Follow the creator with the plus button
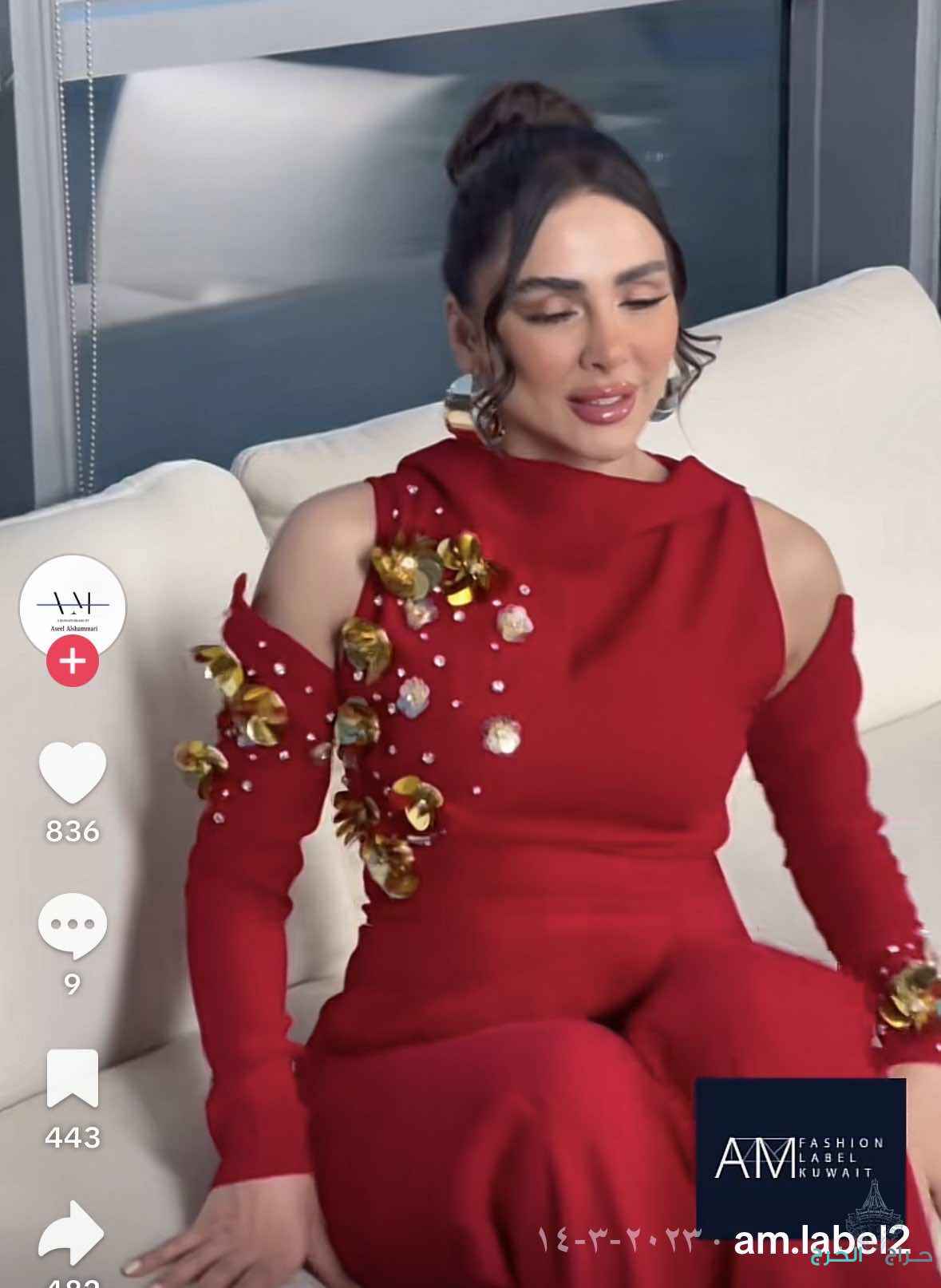 coord(73,662)
